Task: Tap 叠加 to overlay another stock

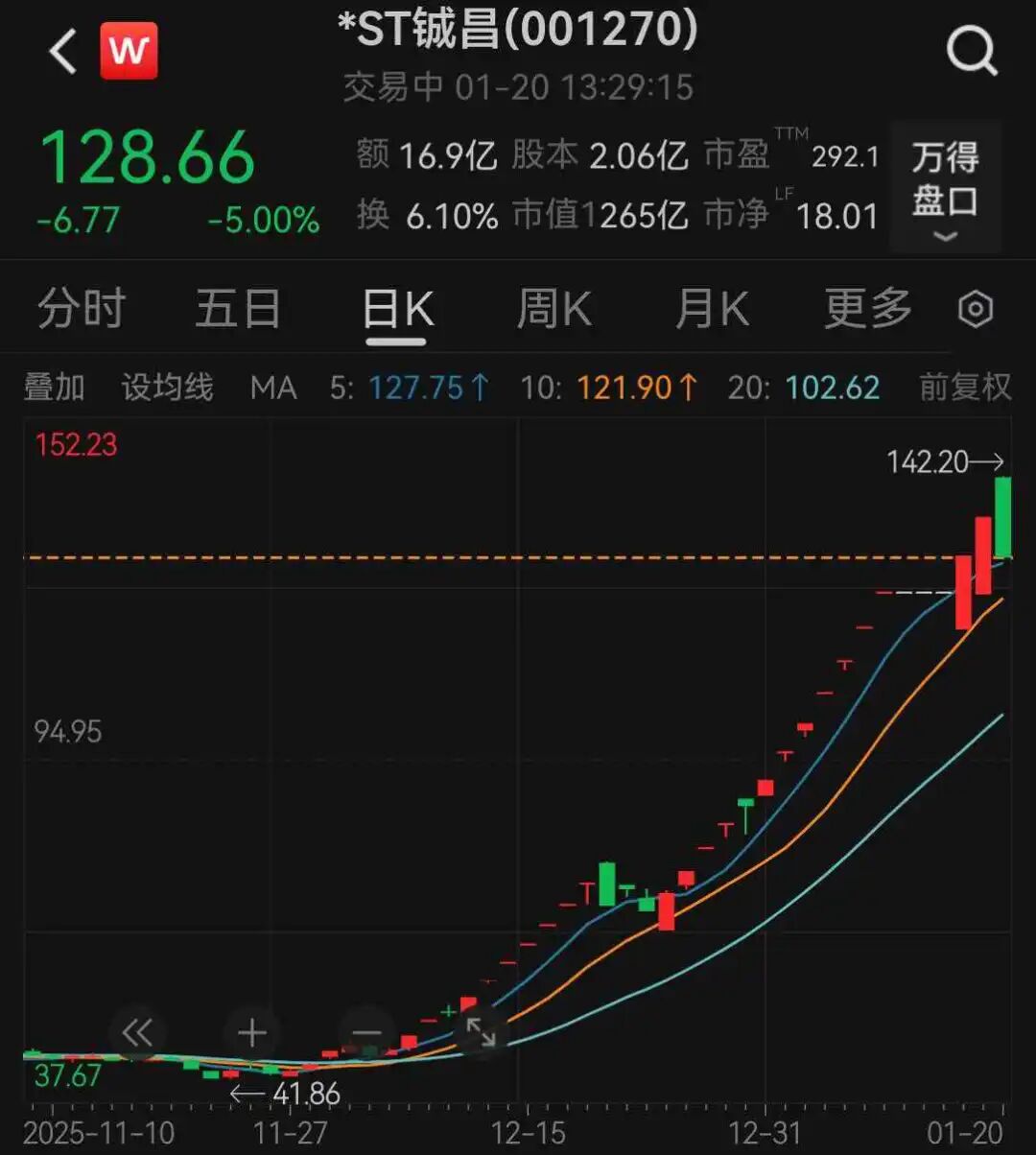Action: pos(54,388)
